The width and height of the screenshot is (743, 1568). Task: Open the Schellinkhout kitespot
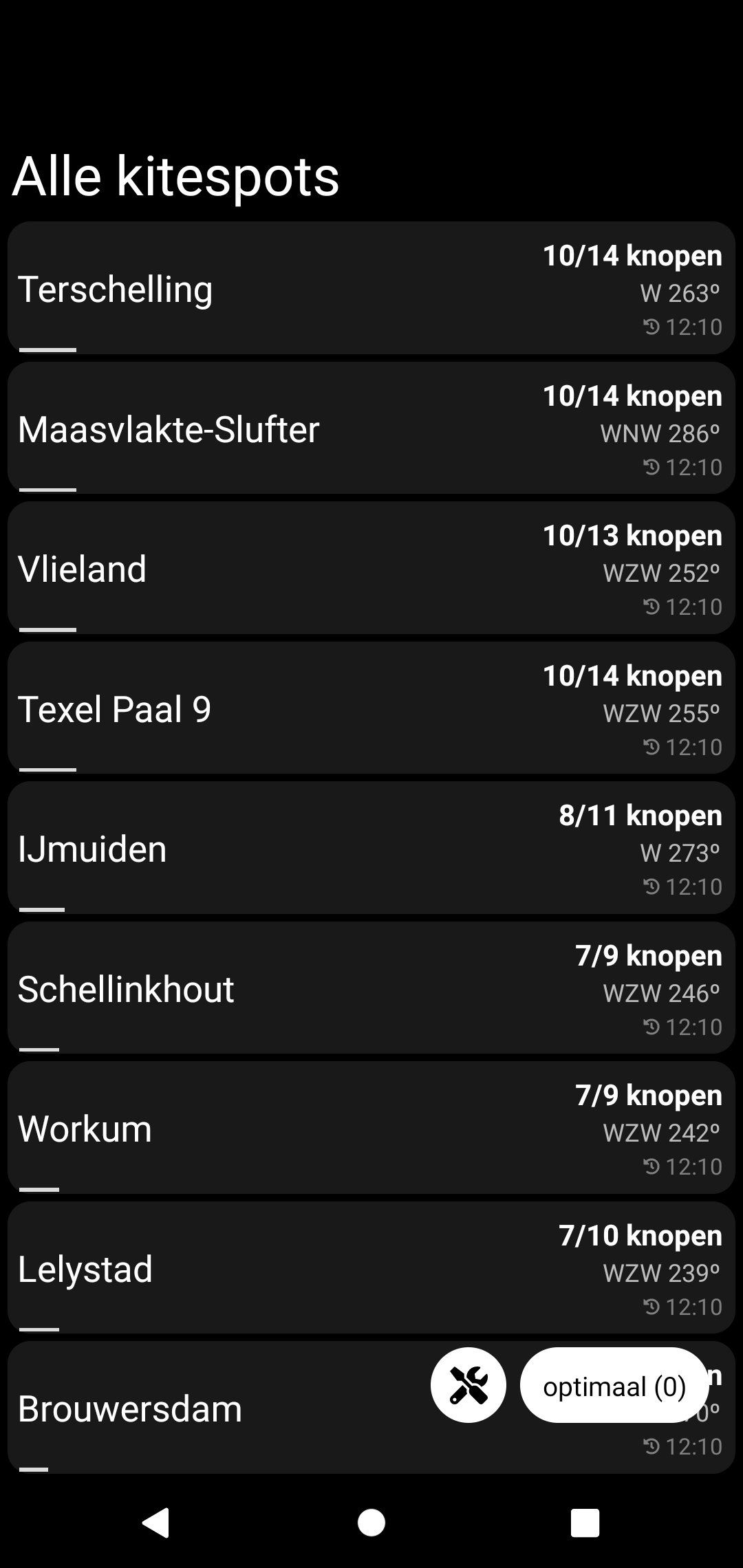pyautogui.click(x=275, y=988)
